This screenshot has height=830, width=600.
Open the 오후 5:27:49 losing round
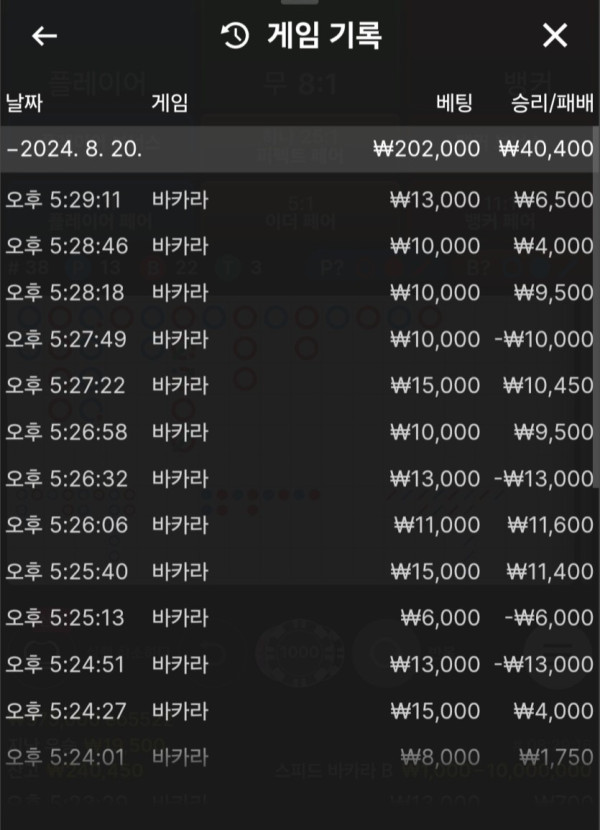pos(299,339)
